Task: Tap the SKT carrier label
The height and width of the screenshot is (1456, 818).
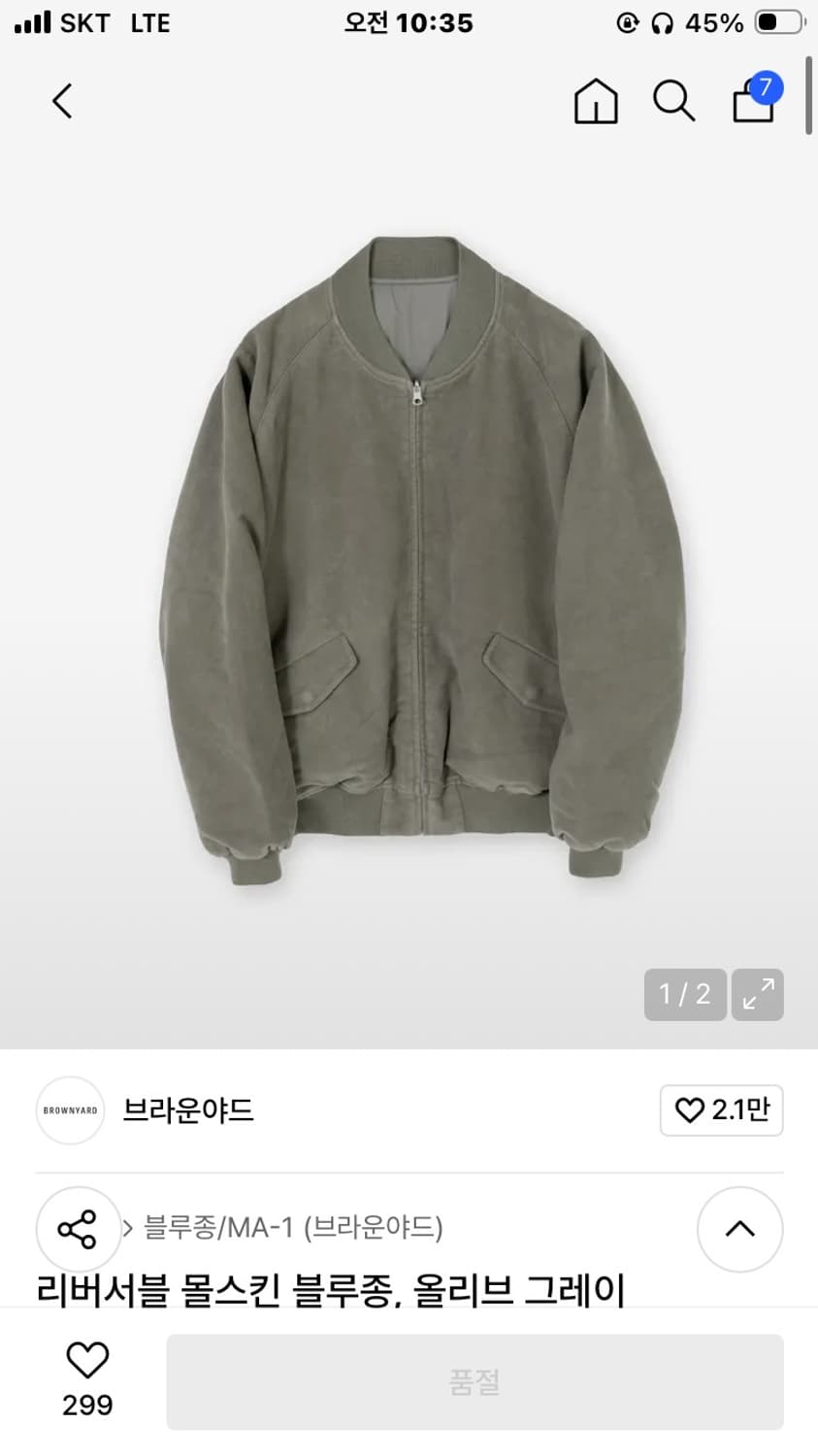Action: coord(83,23)
